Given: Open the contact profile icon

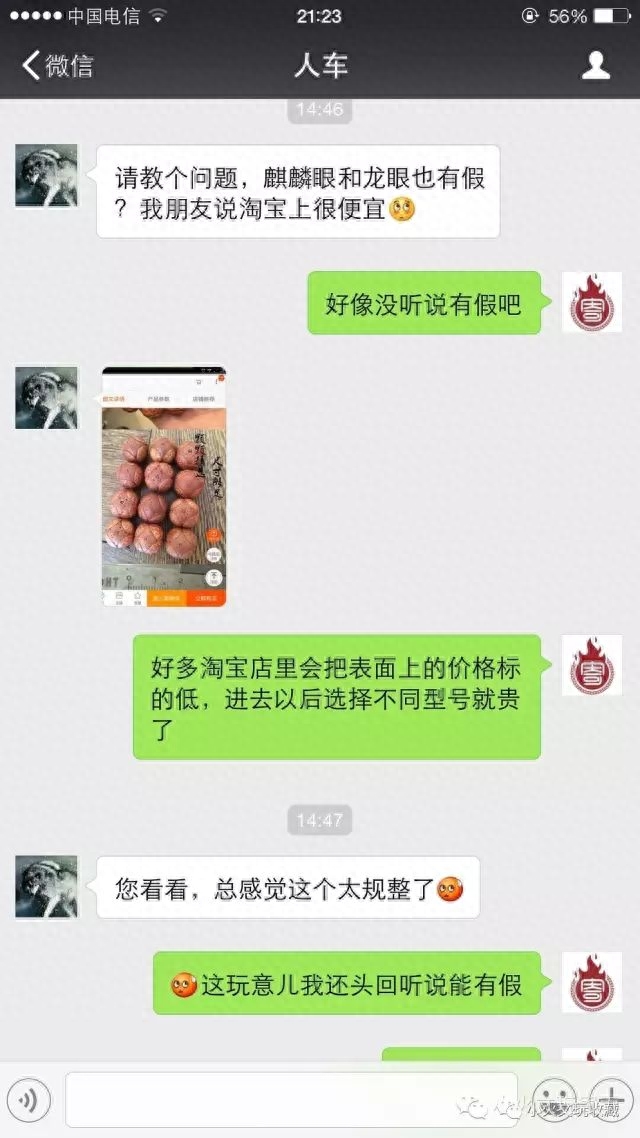Looking at the screenshot, I should [596, 66].
